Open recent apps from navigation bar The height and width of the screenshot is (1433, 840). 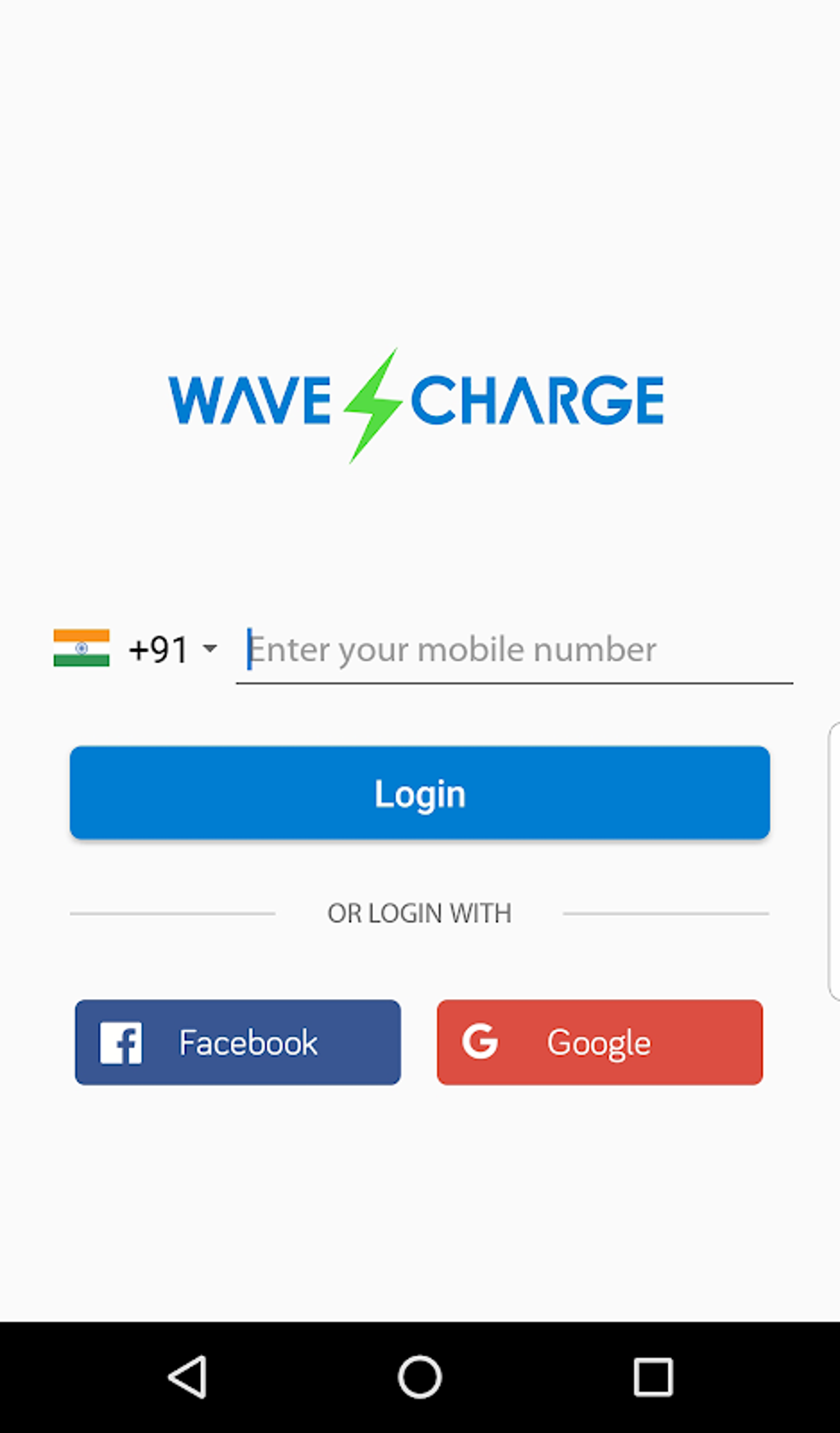[653, 1377]
